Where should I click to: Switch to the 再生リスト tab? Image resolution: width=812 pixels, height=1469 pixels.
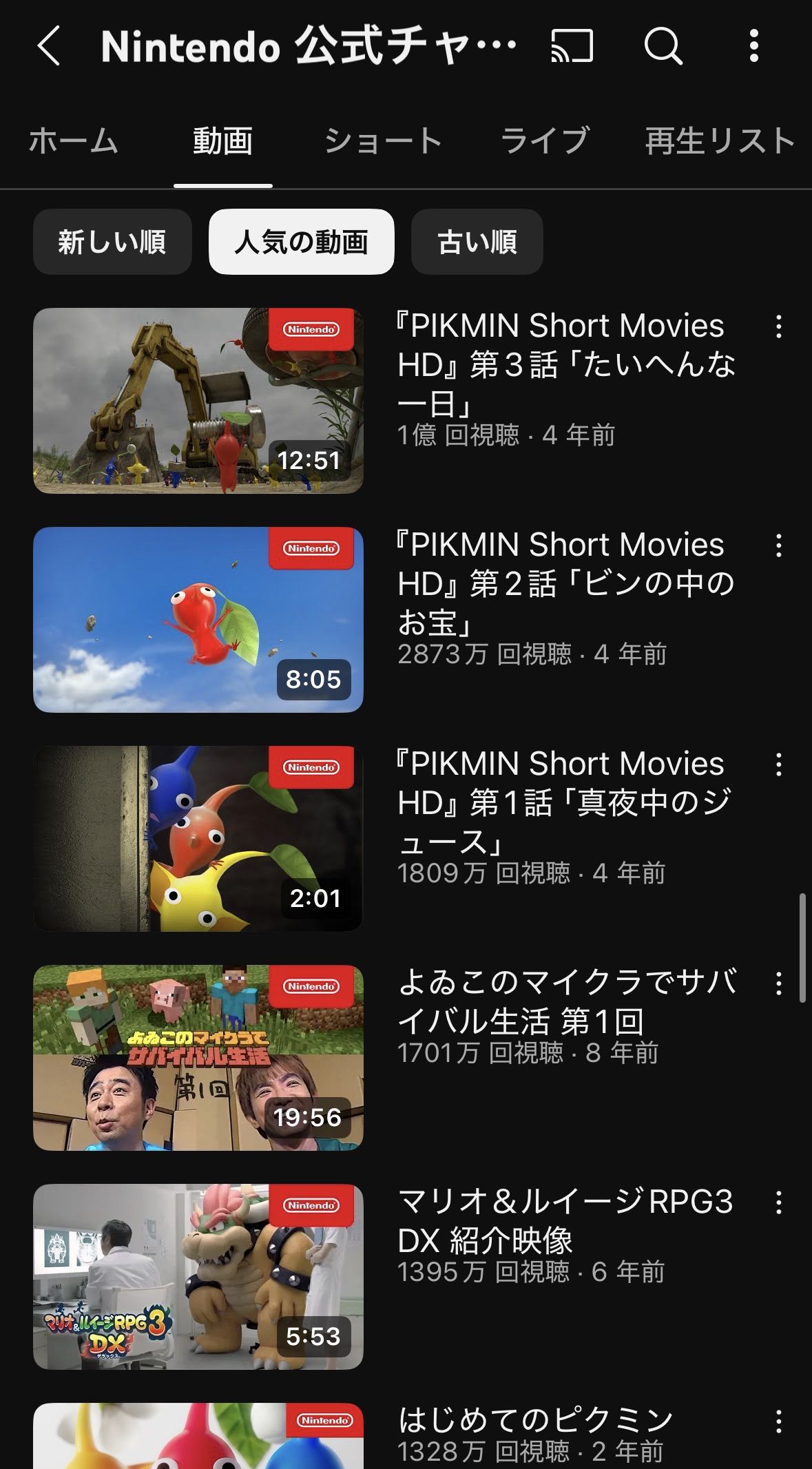tap(720, 141)
